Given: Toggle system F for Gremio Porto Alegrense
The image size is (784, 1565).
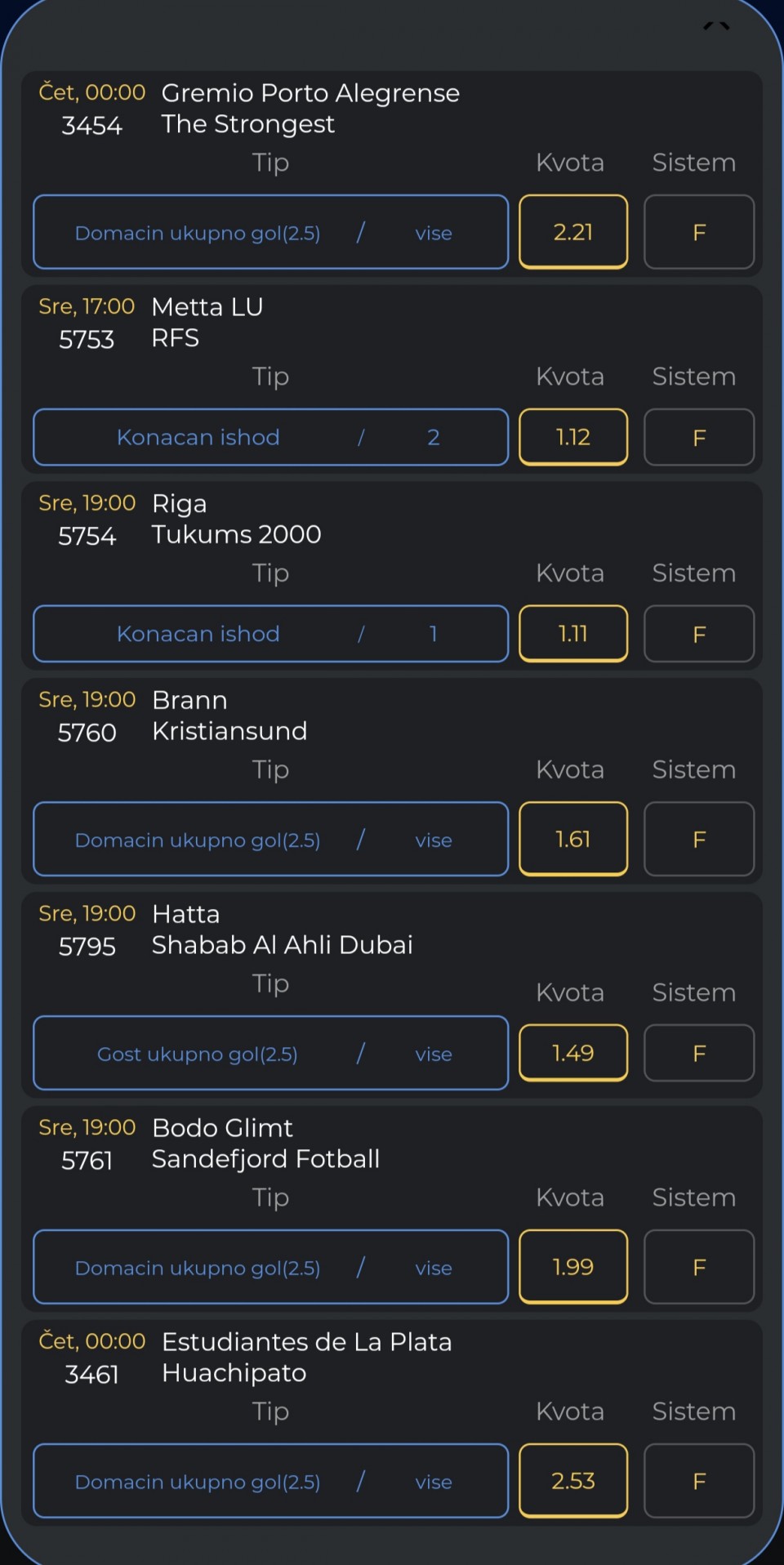Looking at the screenshot, I should [699, 232].
